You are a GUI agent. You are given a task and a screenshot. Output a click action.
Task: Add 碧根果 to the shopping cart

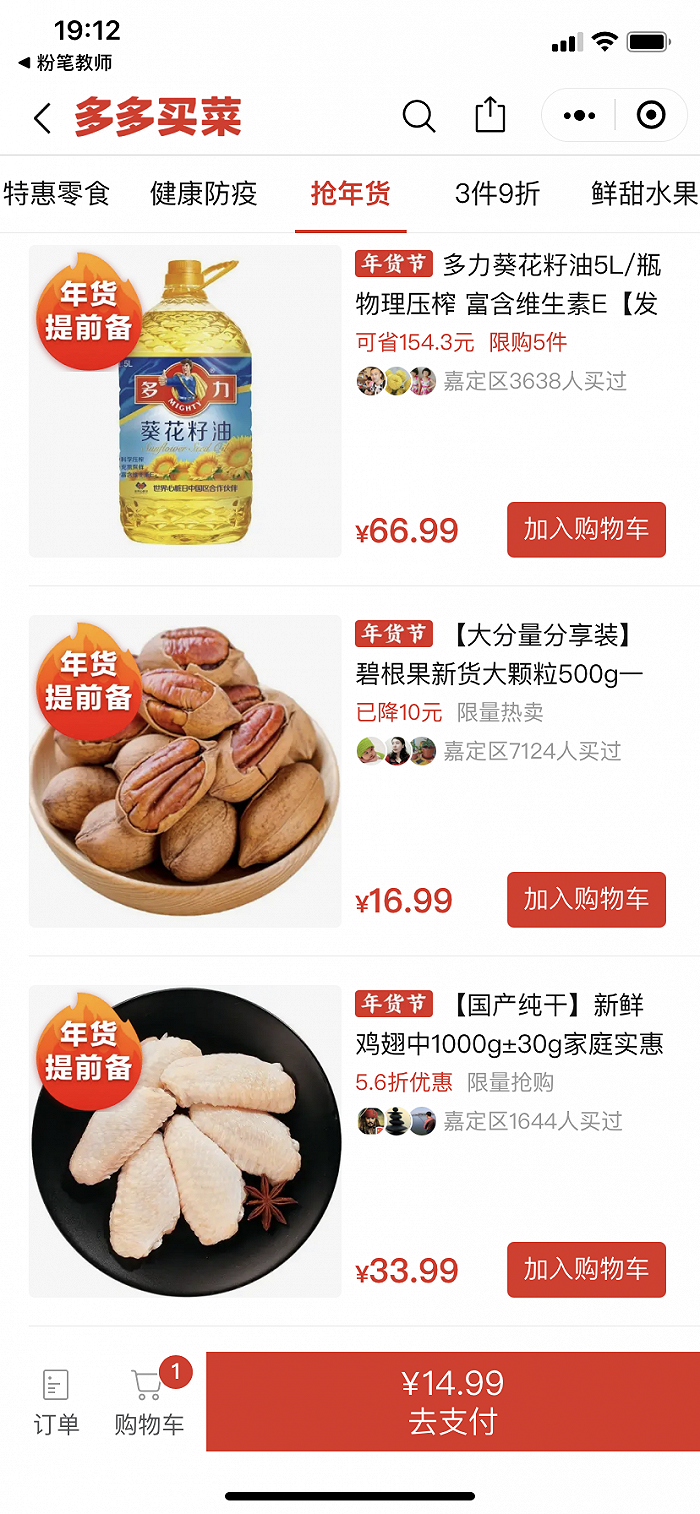(586, 899)
